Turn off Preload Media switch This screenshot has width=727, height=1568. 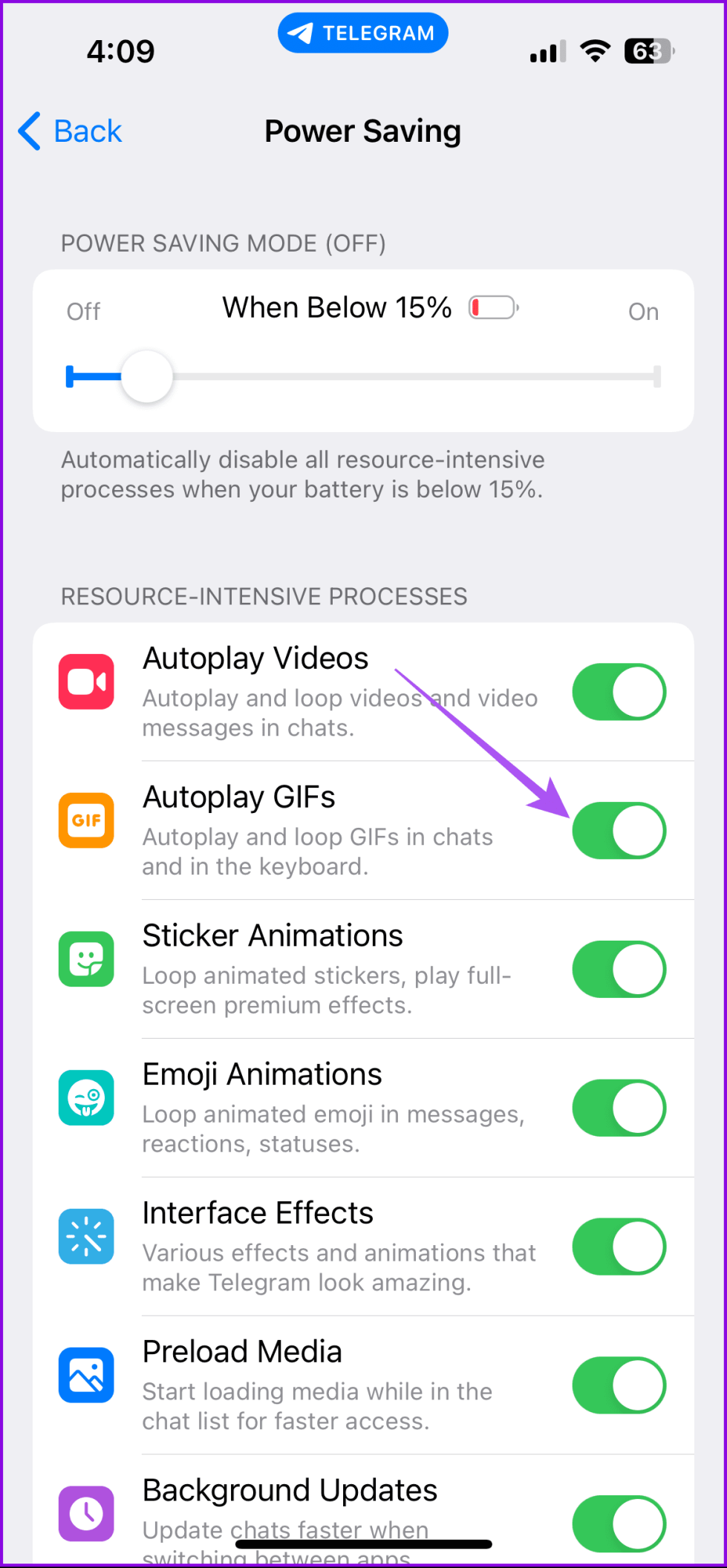pyautogui.click(x=619, y=1385)
